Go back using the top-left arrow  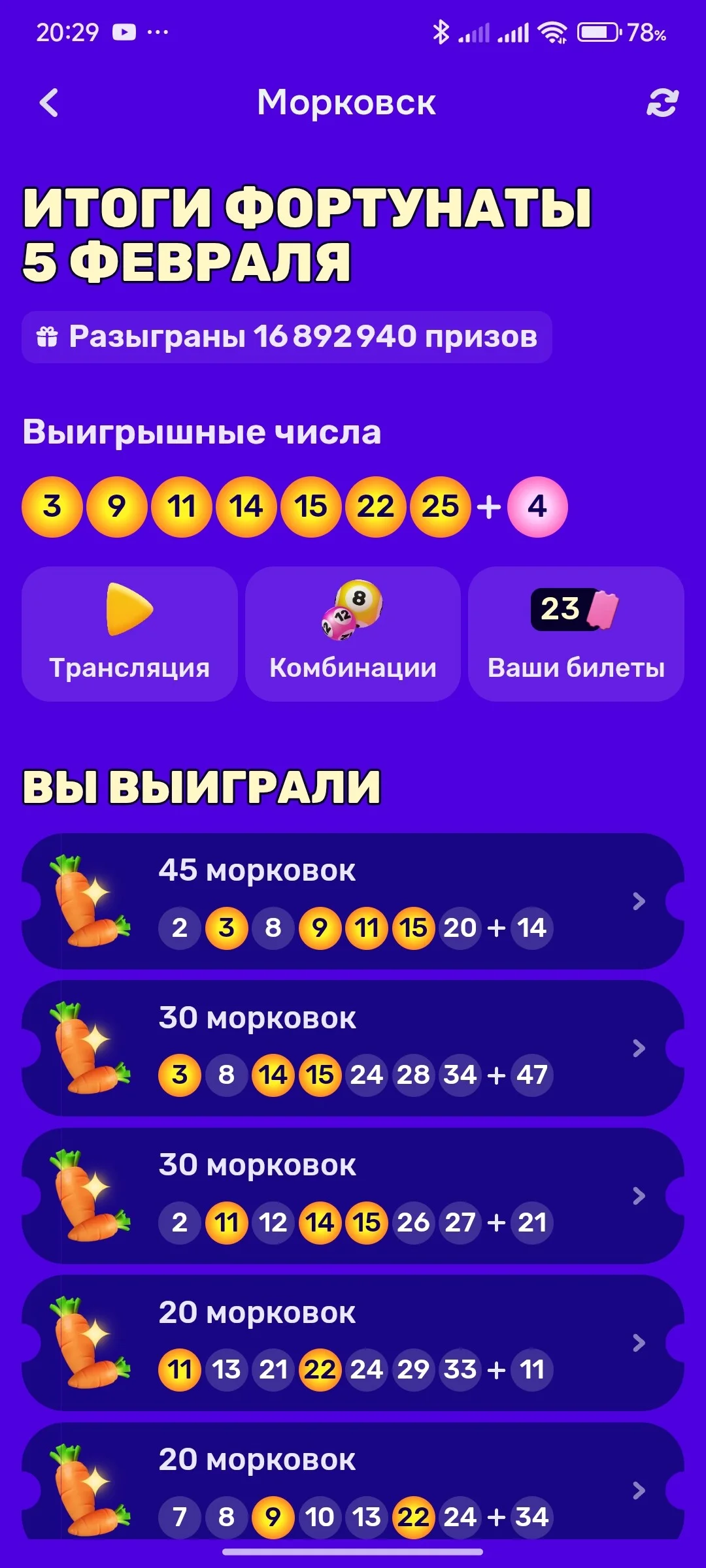pos(49,103)
